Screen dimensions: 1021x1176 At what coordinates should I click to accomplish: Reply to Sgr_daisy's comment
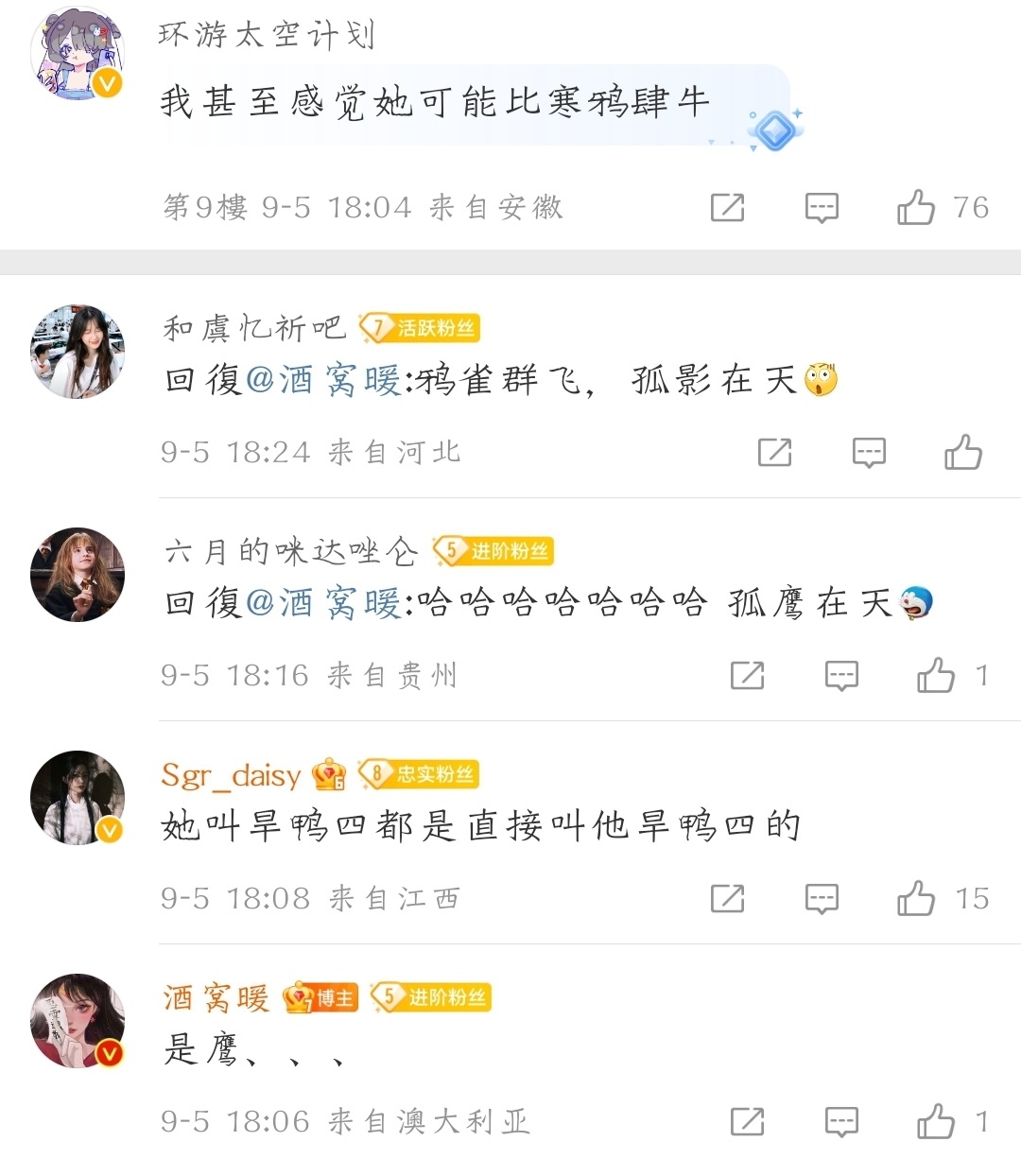click(822, 898)
